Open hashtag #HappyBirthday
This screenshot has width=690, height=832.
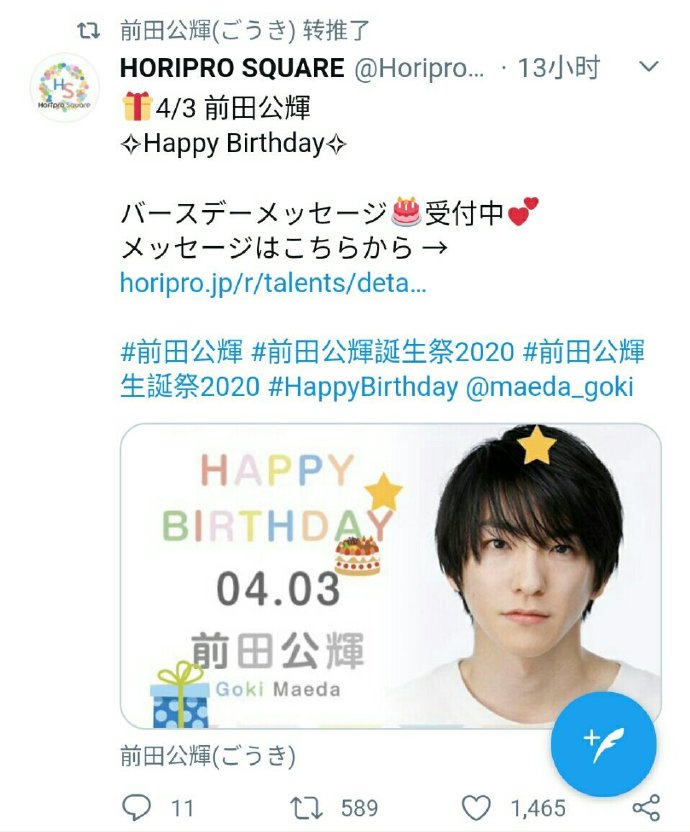[362, 387]
